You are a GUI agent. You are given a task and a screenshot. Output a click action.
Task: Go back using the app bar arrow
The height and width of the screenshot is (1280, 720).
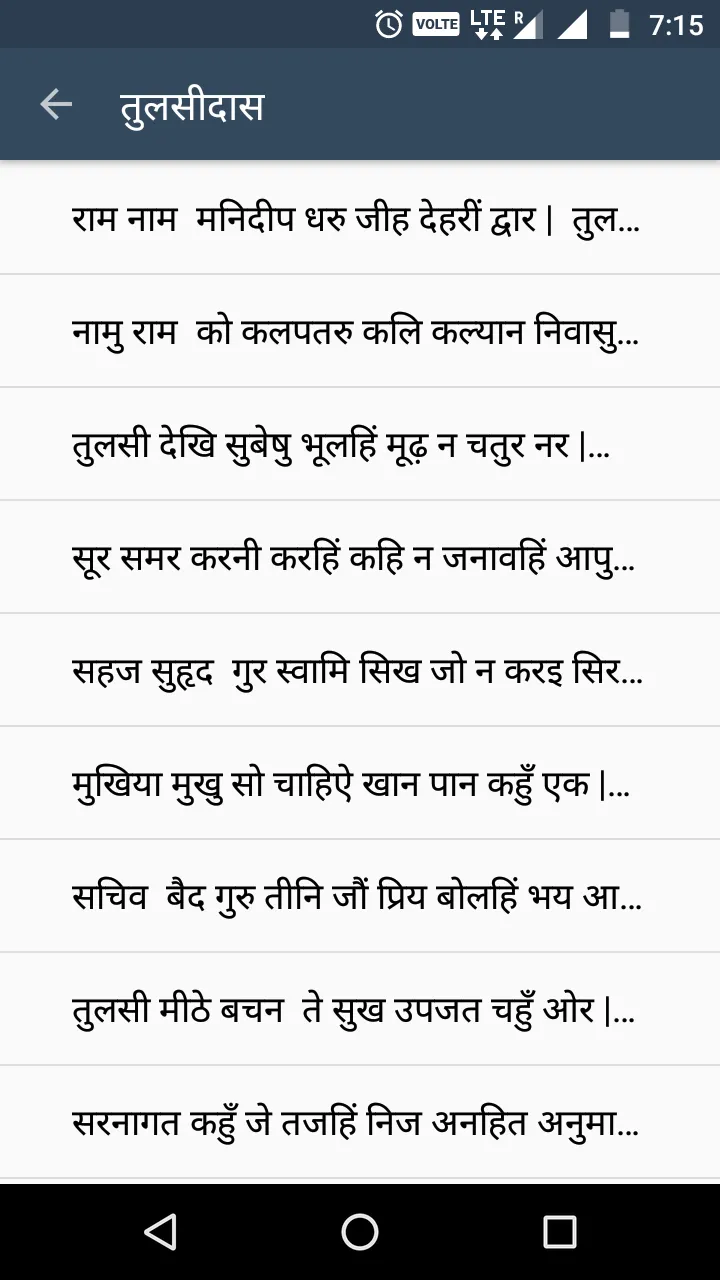pyautogui.click(x=56, y=104)
